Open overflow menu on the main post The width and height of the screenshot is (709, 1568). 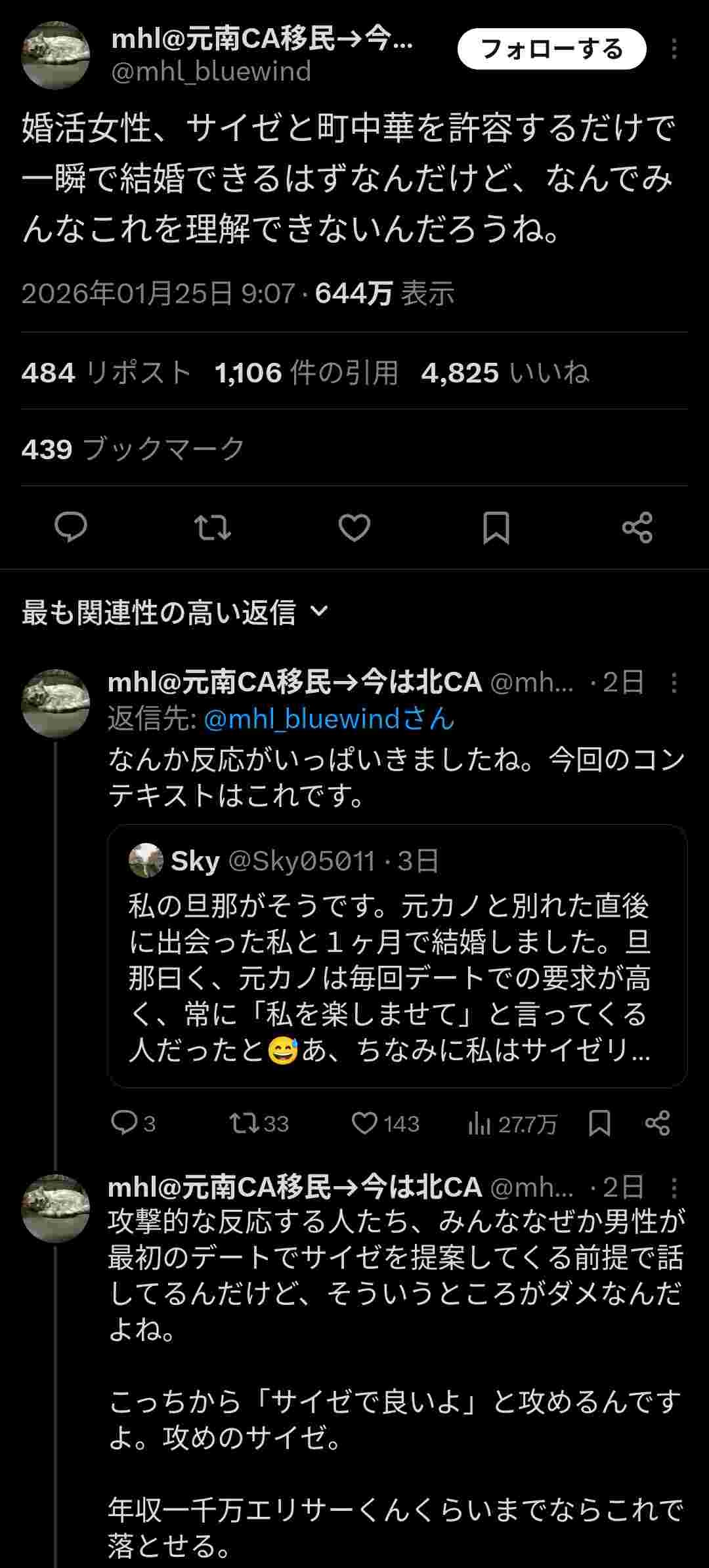point(674,49)
